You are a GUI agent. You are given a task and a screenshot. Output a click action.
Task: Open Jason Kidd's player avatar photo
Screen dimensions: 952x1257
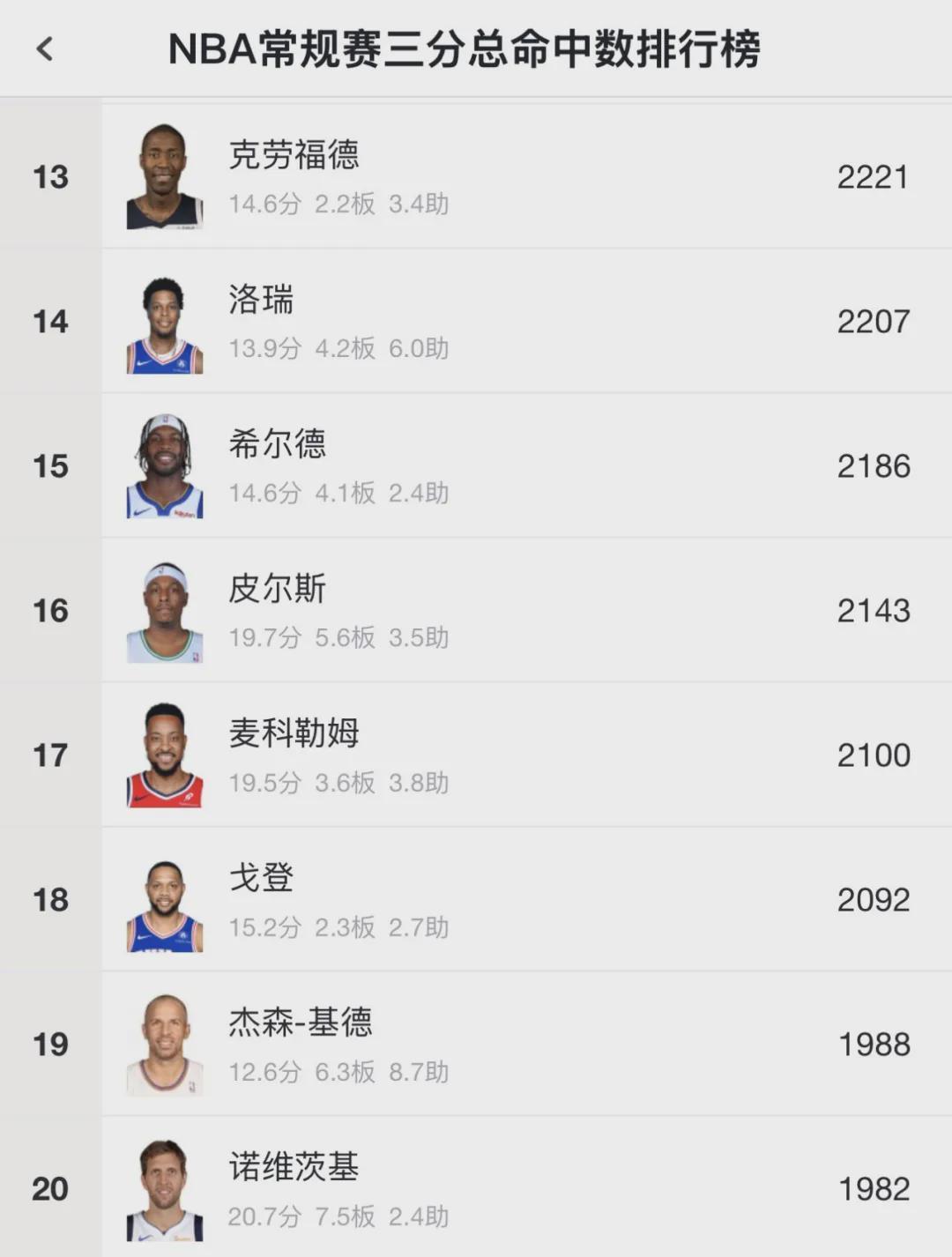(x=166, y=1043)
